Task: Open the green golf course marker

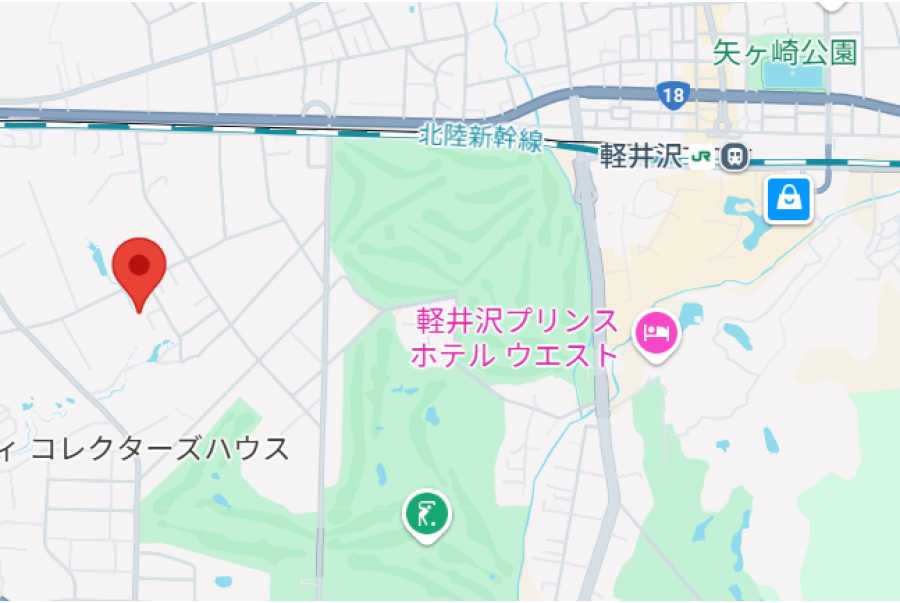Action: point(427,515)
